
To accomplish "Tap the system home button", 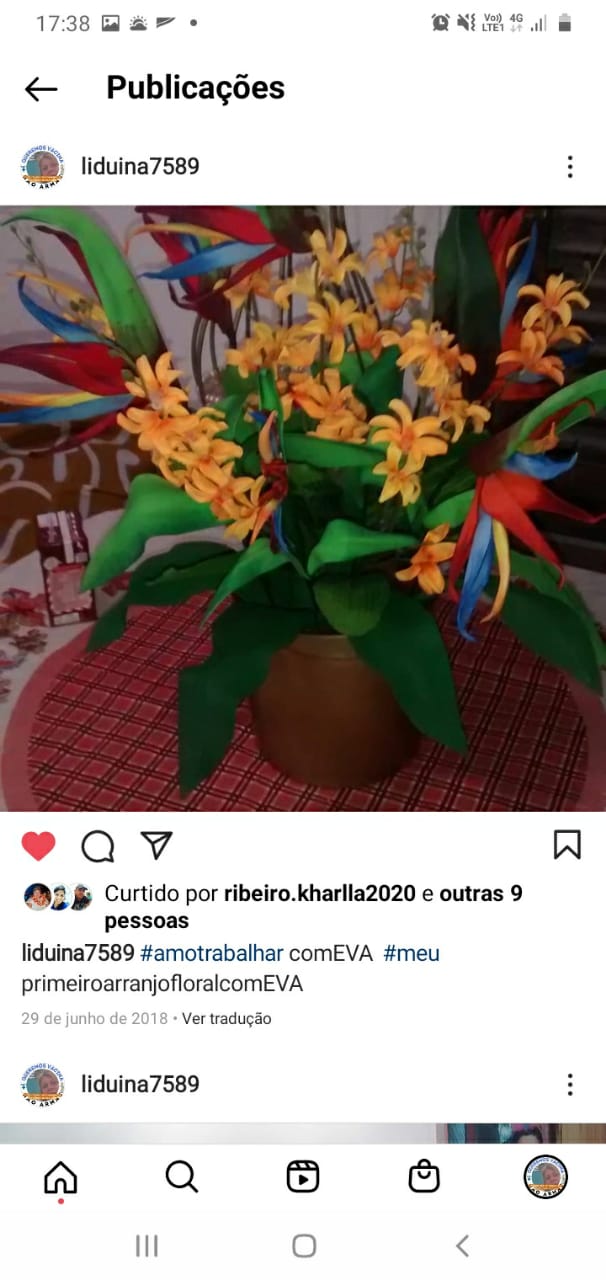I will pyautogui.click(x=304, y=1245).
